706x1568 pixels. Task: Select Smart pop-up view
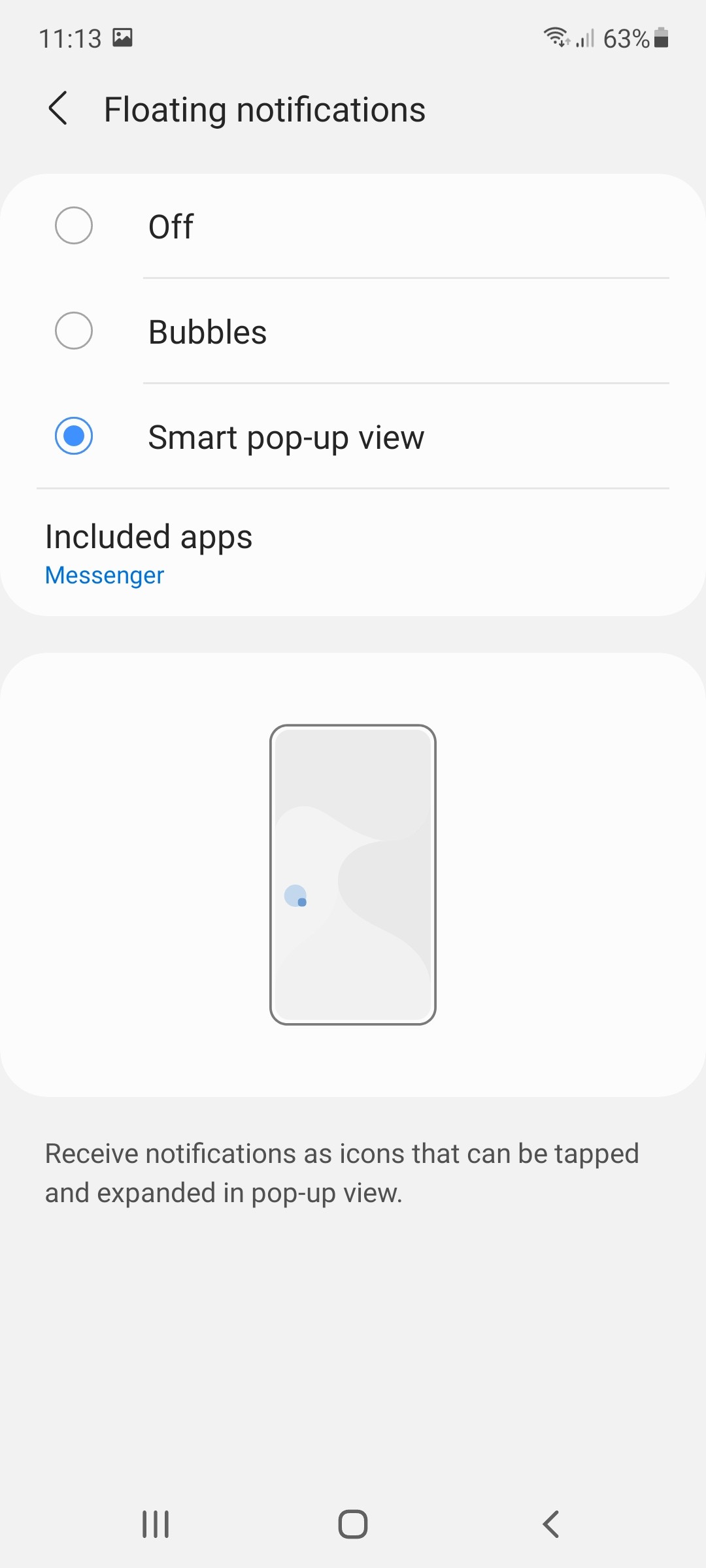(353, 436)
